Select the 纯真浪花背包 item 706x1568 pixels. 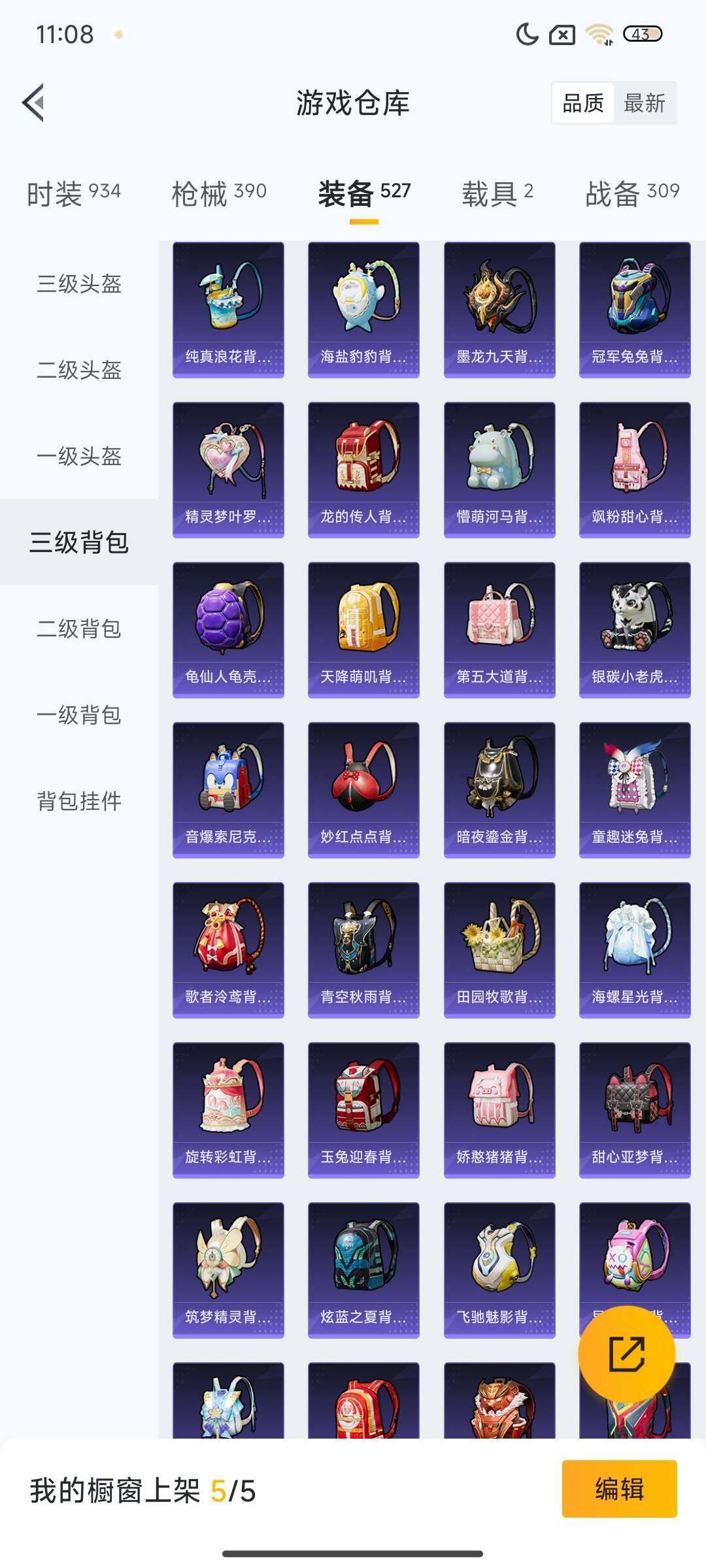click(227, 310)
